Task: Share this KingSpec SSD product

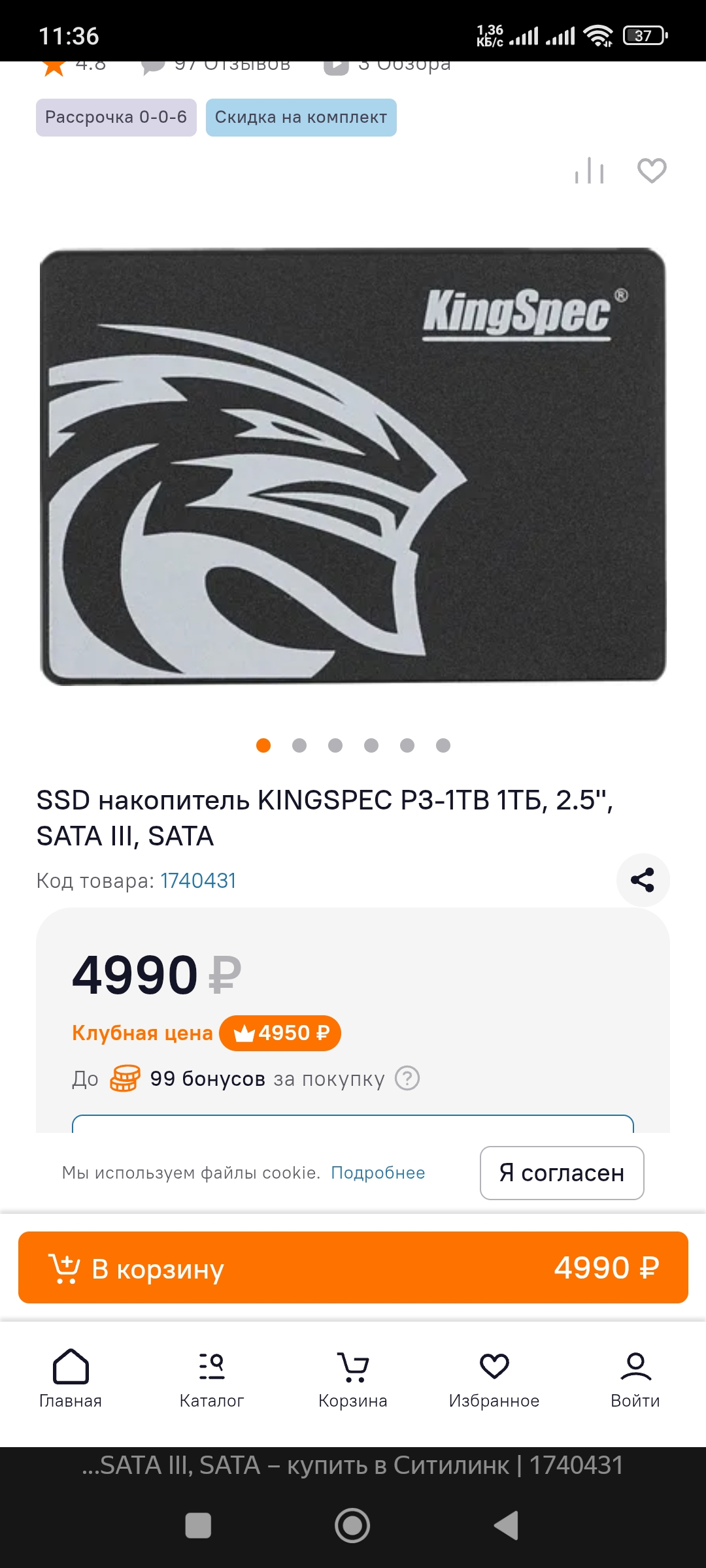Action: click(643, 880)
